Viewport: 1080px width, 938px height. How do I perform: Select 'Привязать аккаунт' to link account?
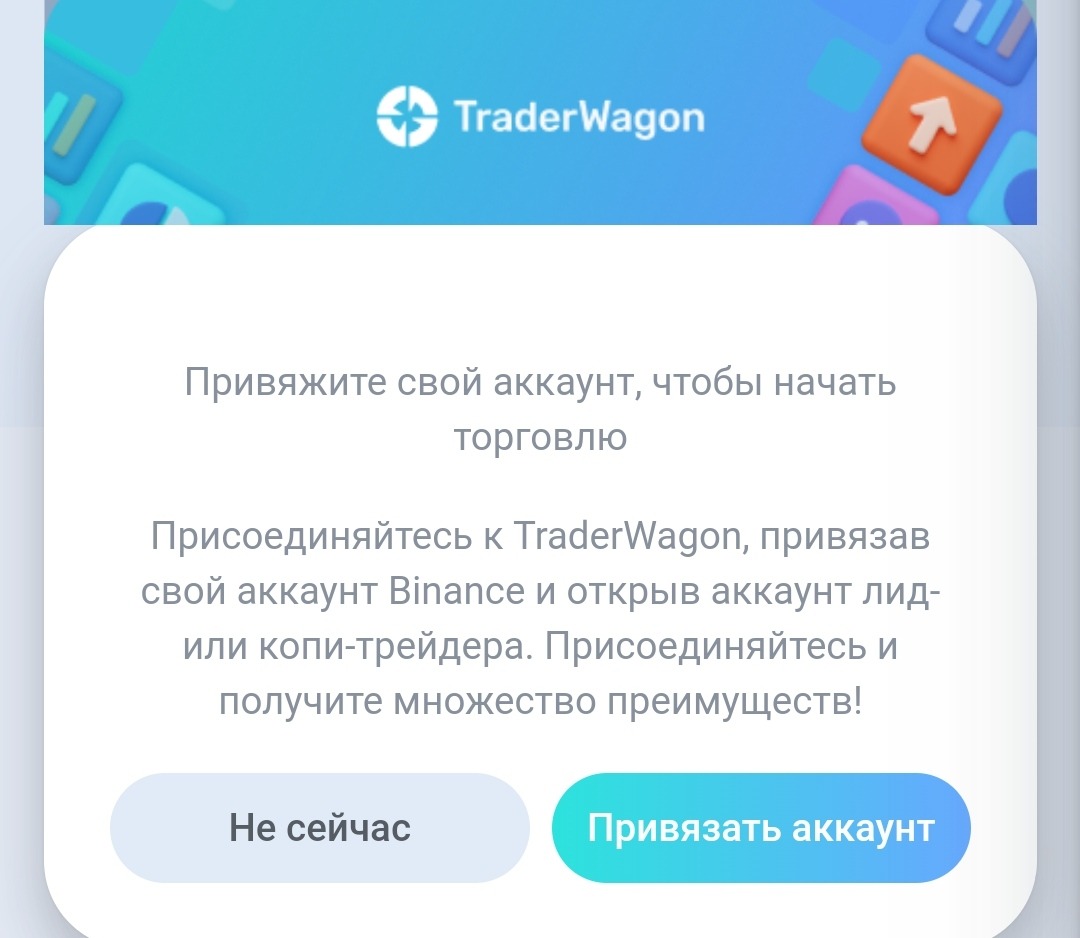point(761,828)
